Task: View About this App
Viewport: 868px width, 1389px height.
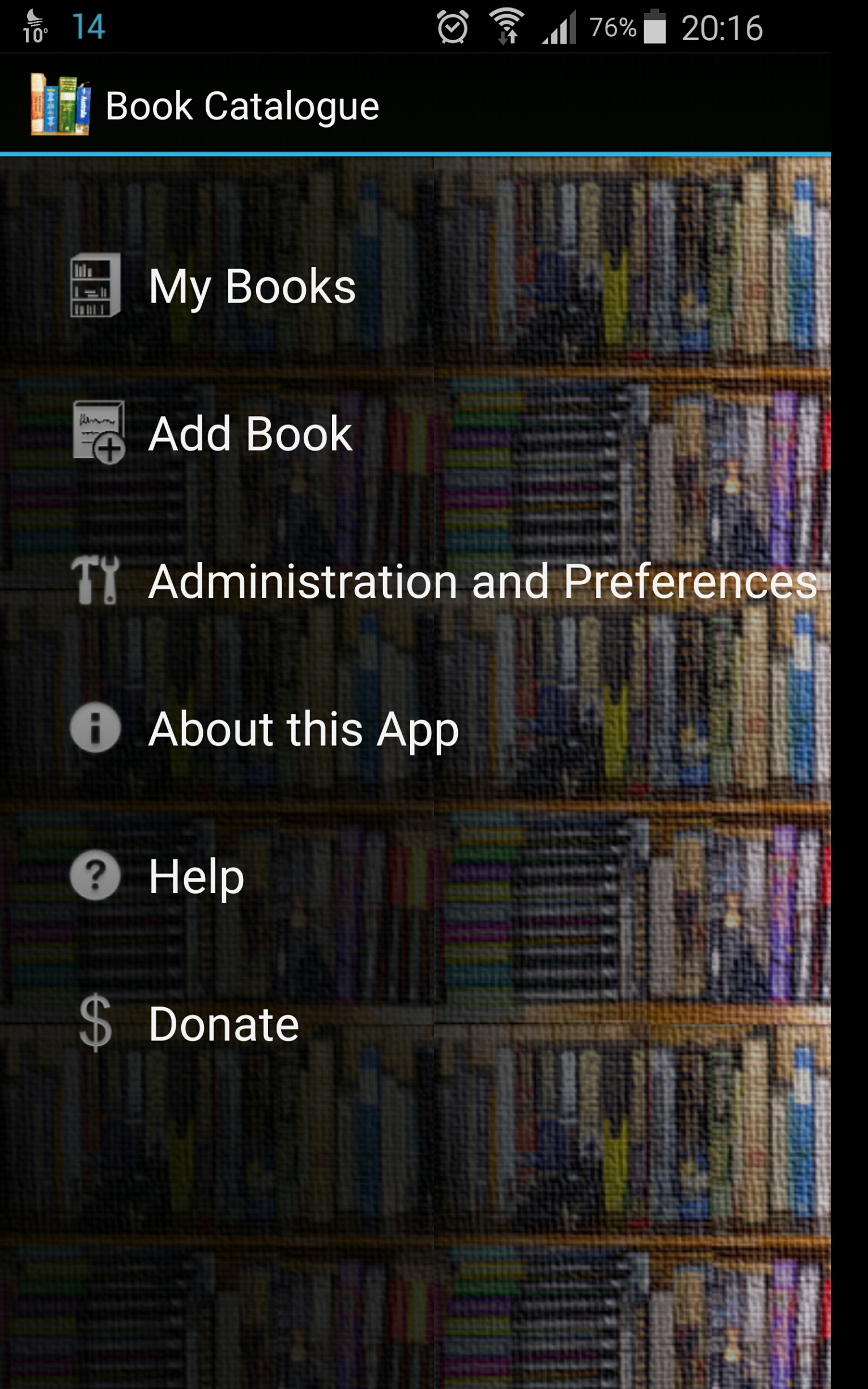Action: click(x=303, y=729)
